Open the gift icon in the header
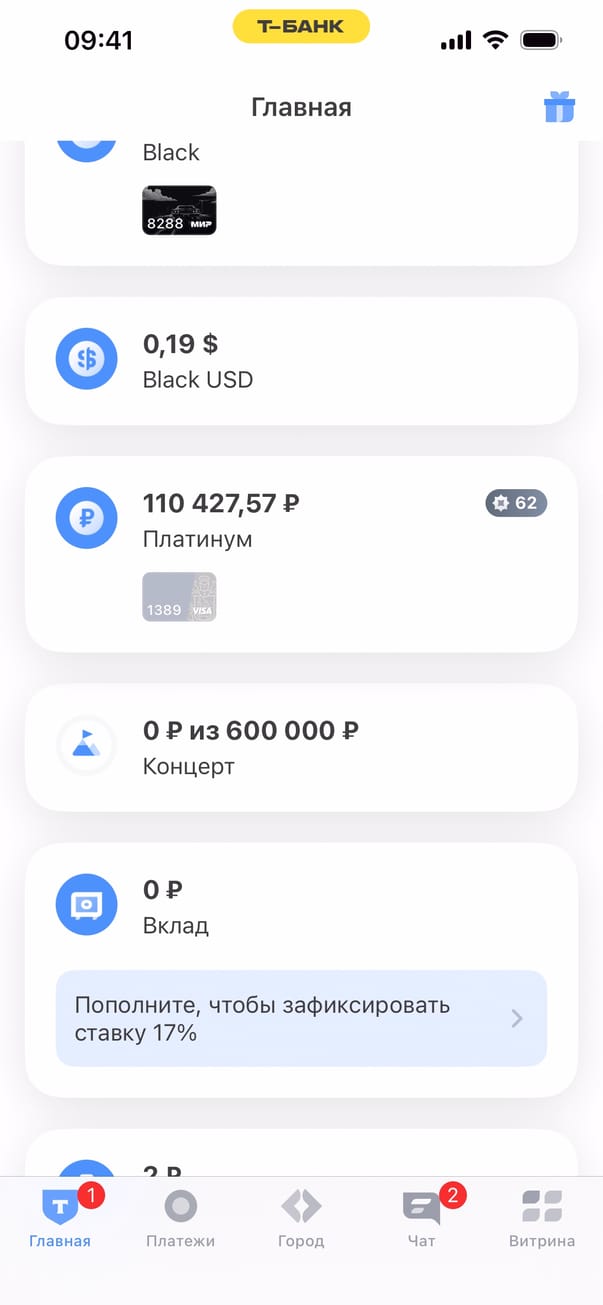Viewport: 603px width, 1305px height. click(559, 107)
